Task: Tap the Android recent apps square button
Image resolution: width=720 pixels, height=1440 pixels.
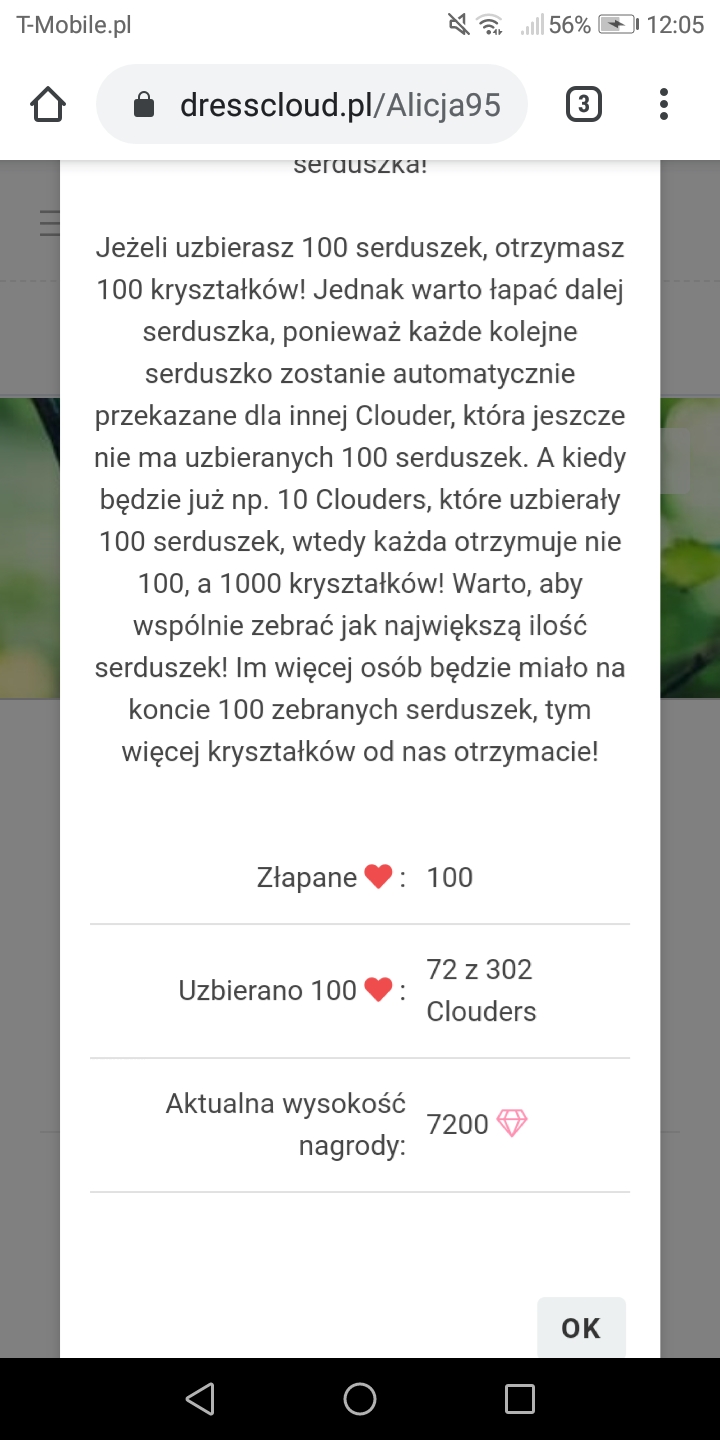Action: [519, 1399]
